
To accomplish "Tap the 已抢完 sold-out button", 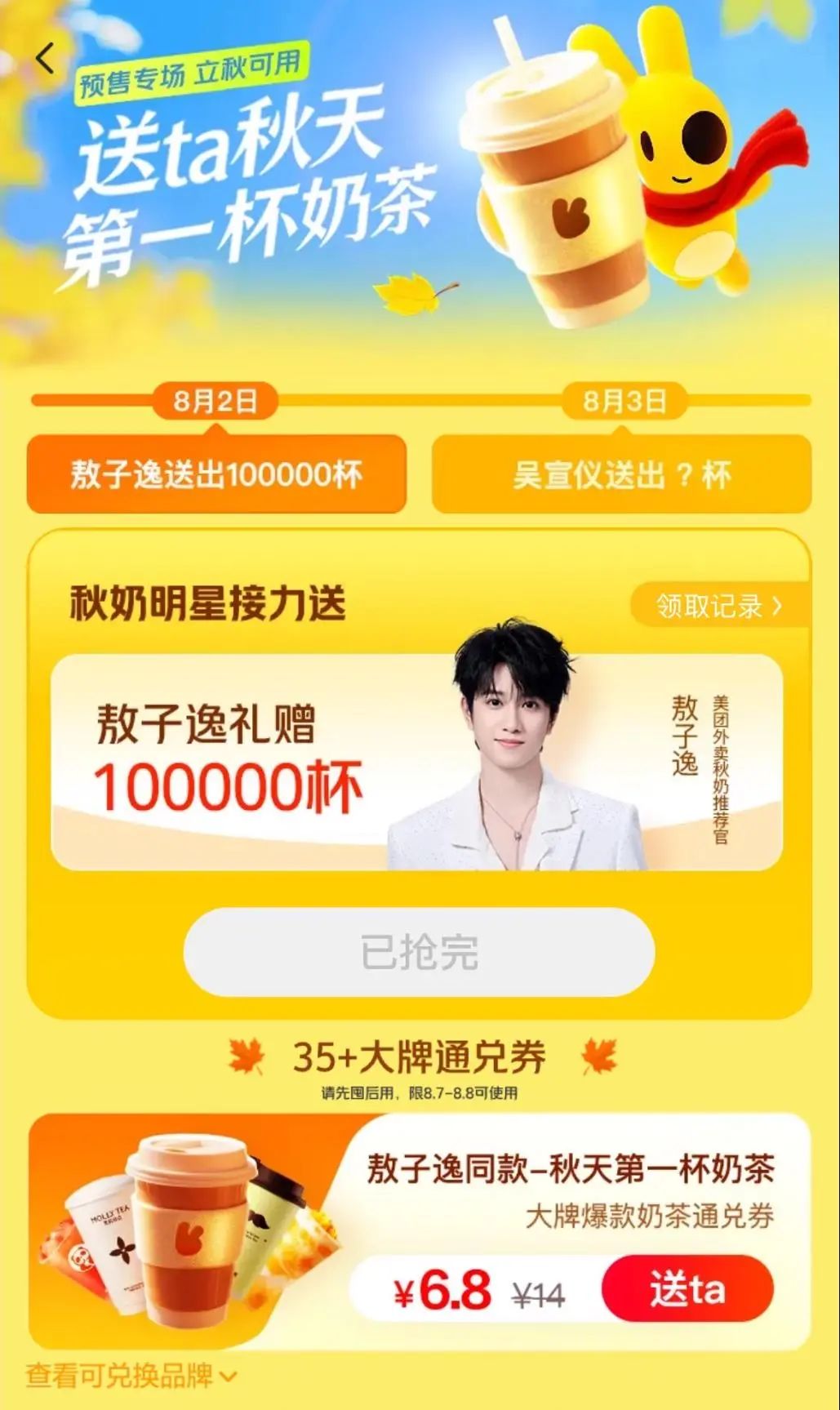I will 419,951.
